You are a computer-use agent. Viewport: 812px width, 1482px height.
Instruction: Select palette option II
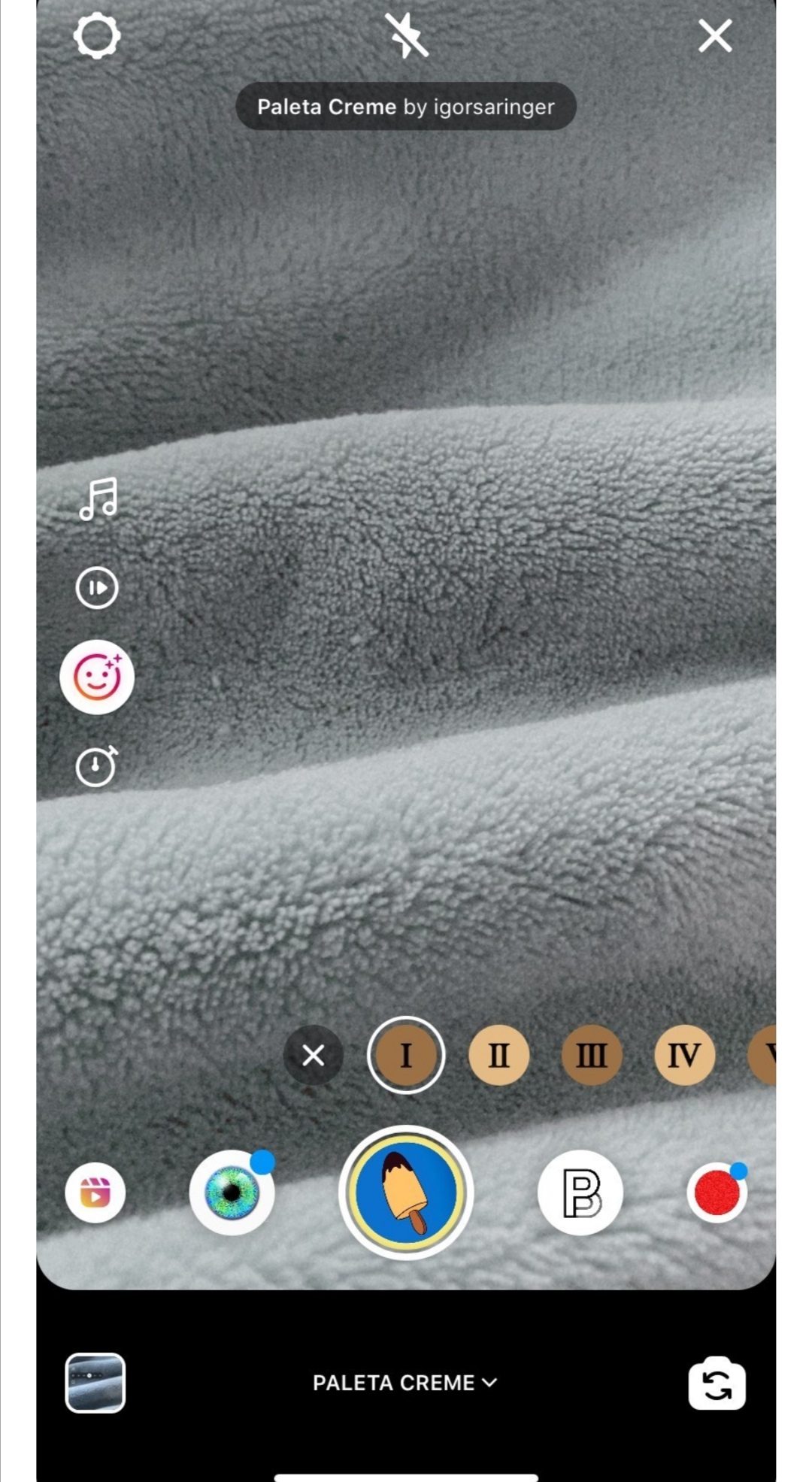[x=499, y=1055]
